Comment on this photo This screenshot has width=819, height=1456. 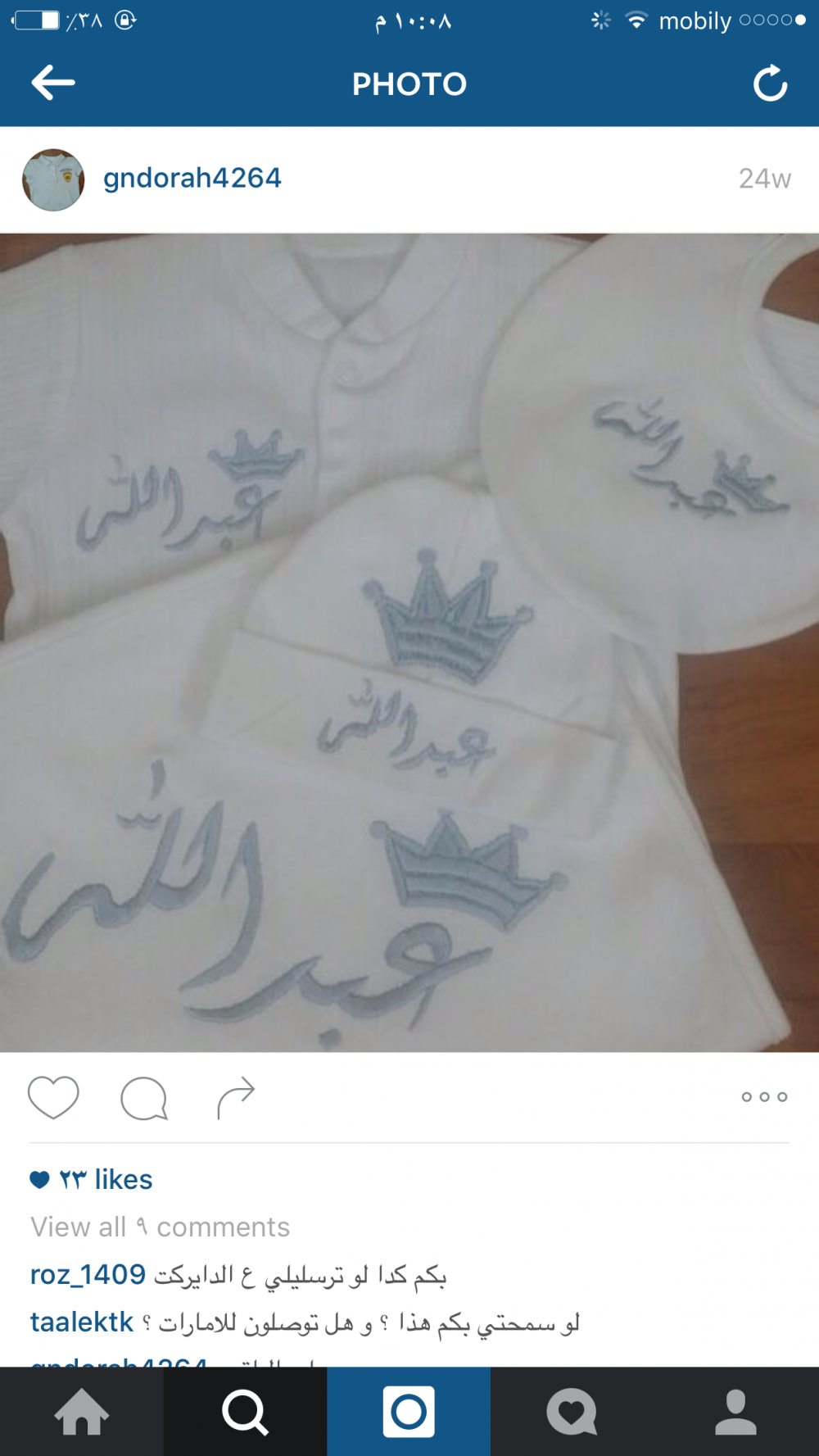(x=144, y=1098)
